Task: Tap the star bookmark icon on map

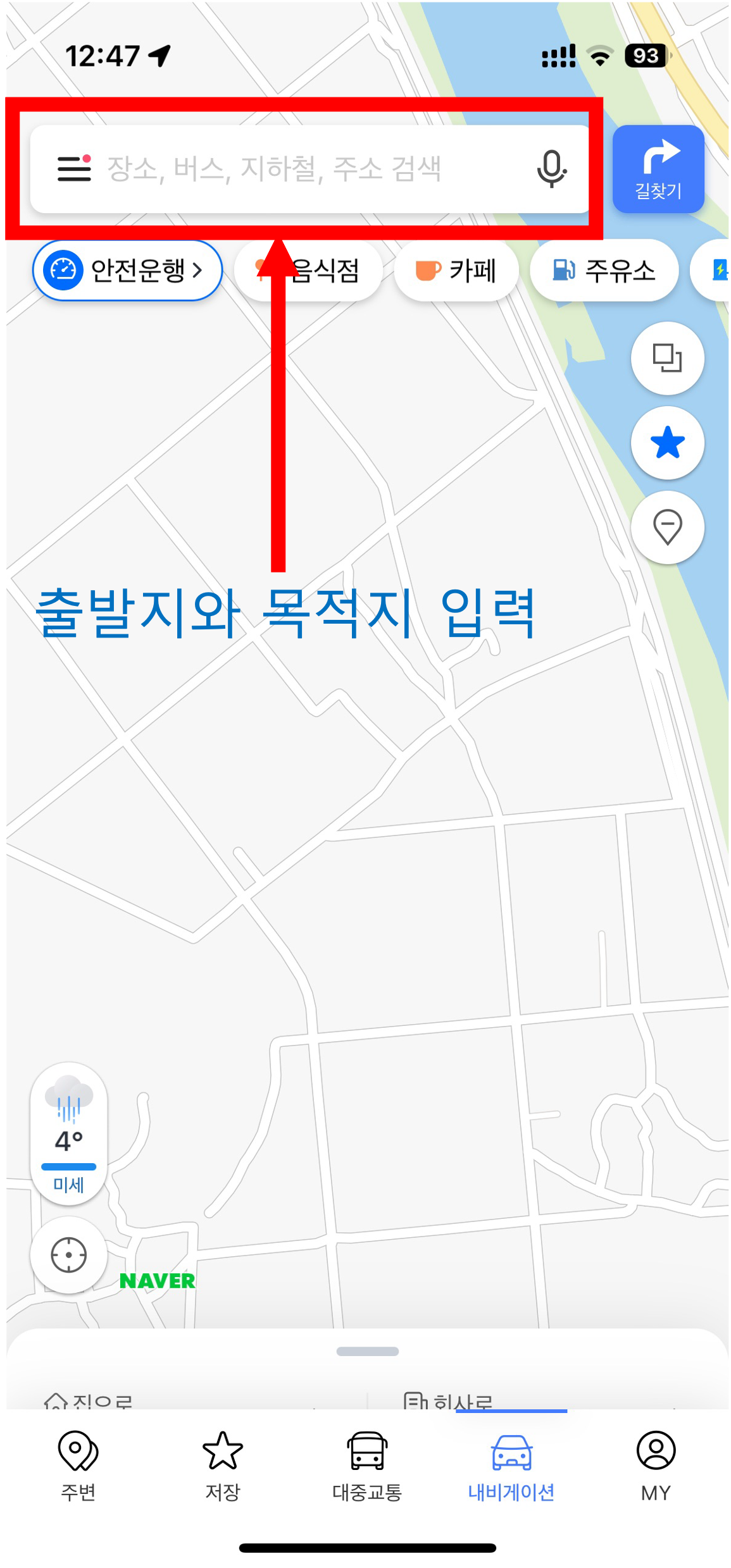Action: click(668, 443)
